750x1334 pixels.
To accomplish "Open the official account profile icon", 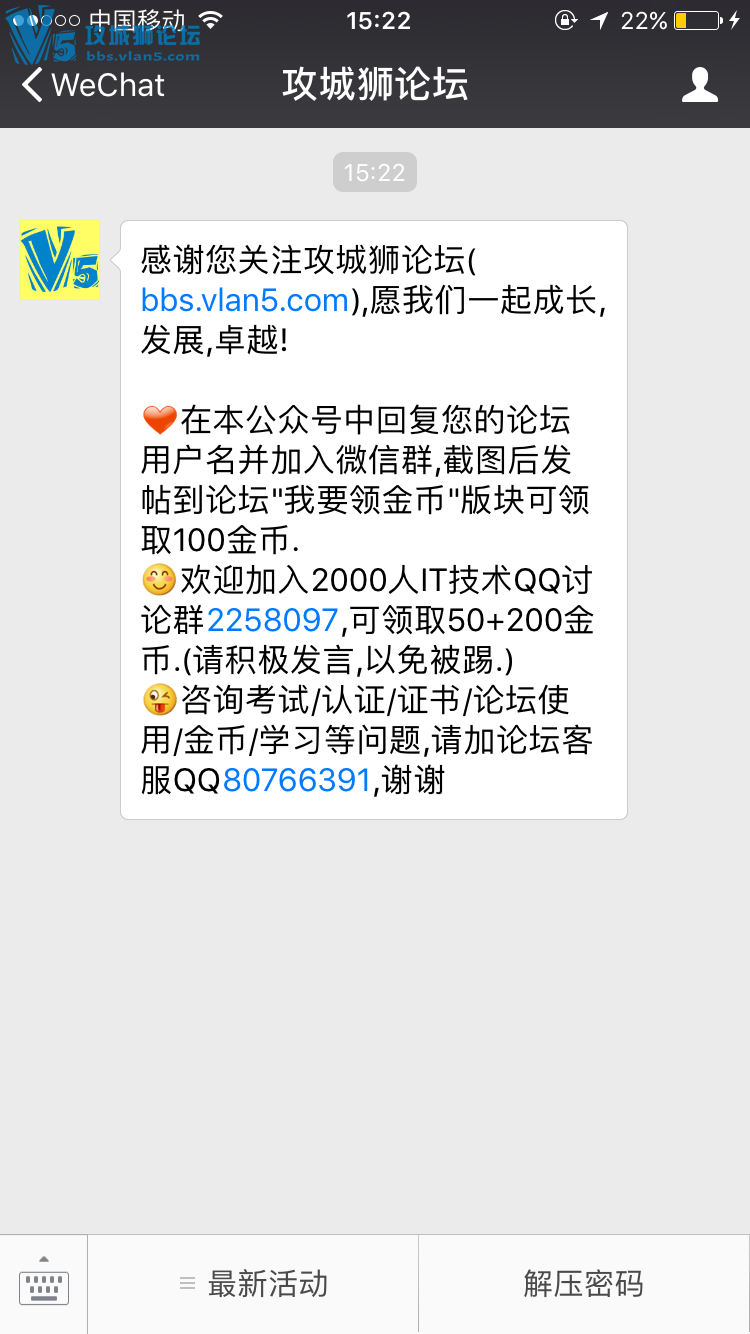I will [699, 85].
